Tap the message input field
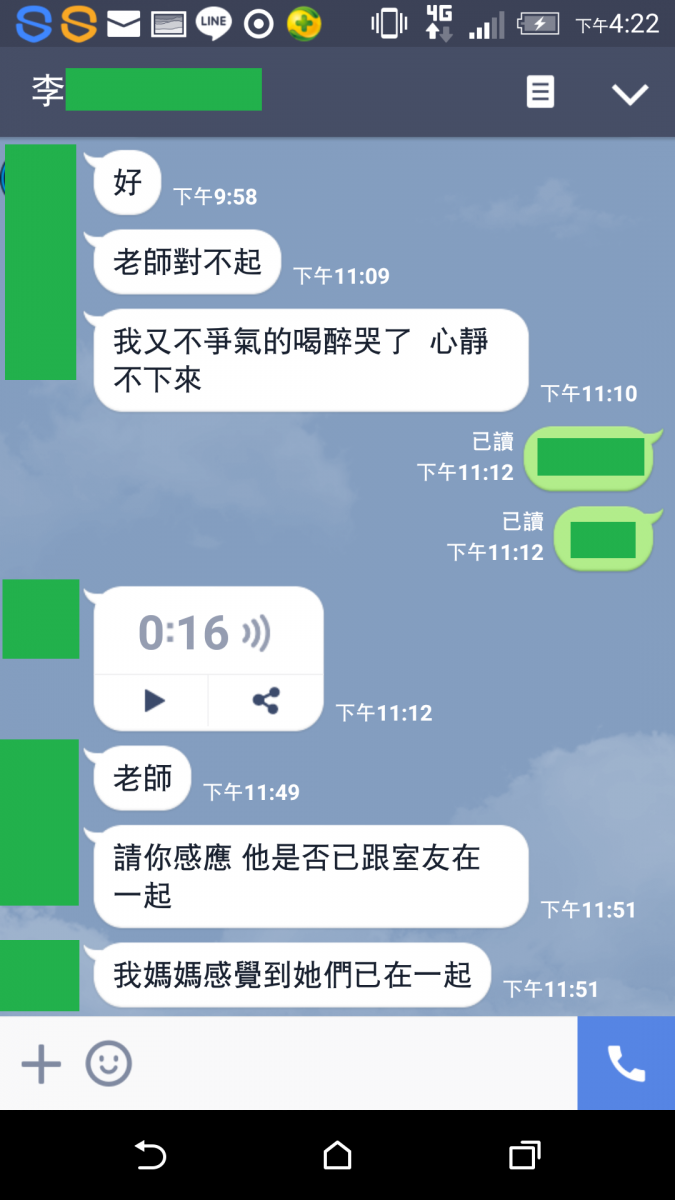Viewport: 675px width, 1200px height. [350, 1065]
